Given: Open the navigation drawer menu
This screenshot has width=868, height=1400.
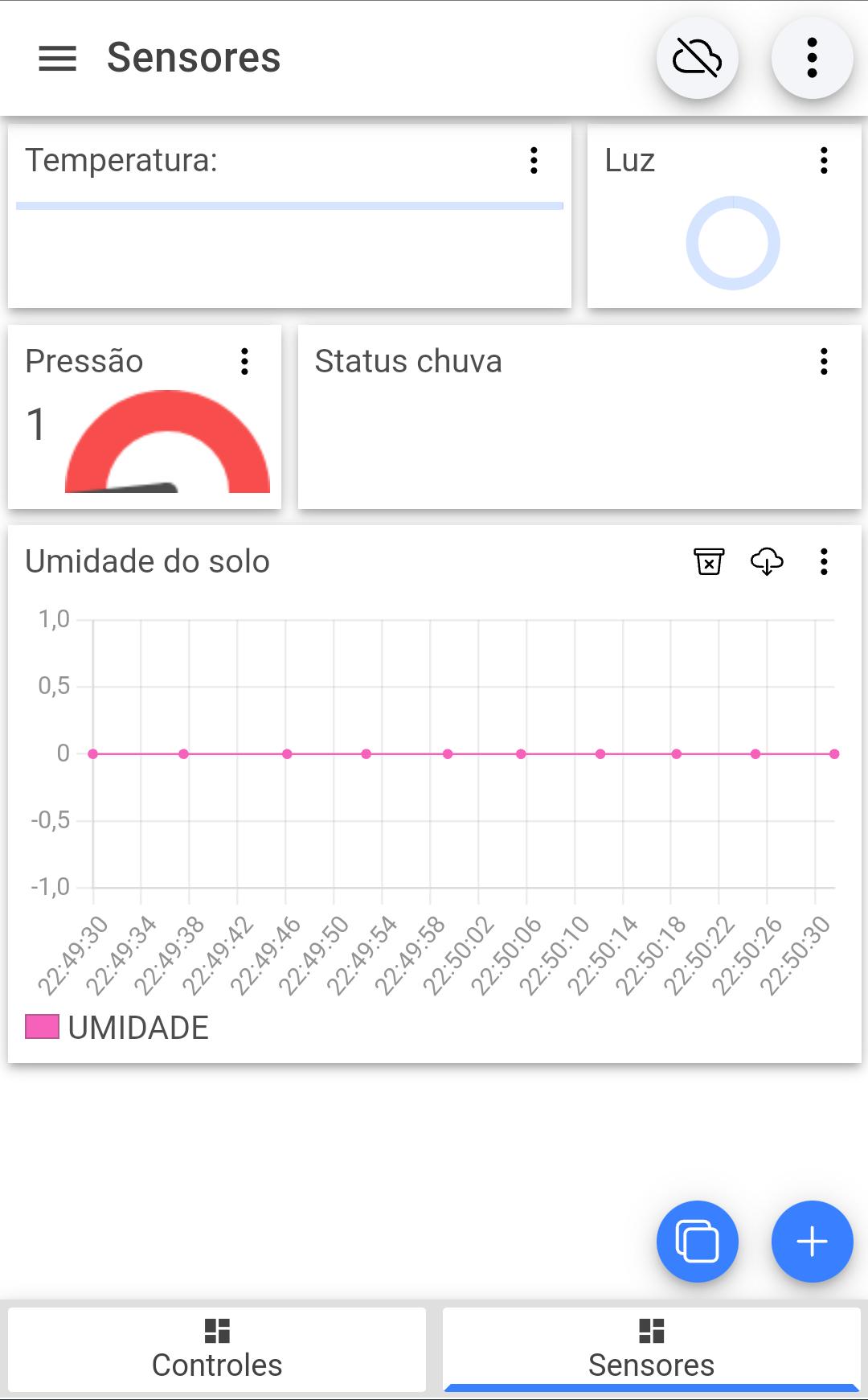Looking at the screenshot, I should click(57, 58).
